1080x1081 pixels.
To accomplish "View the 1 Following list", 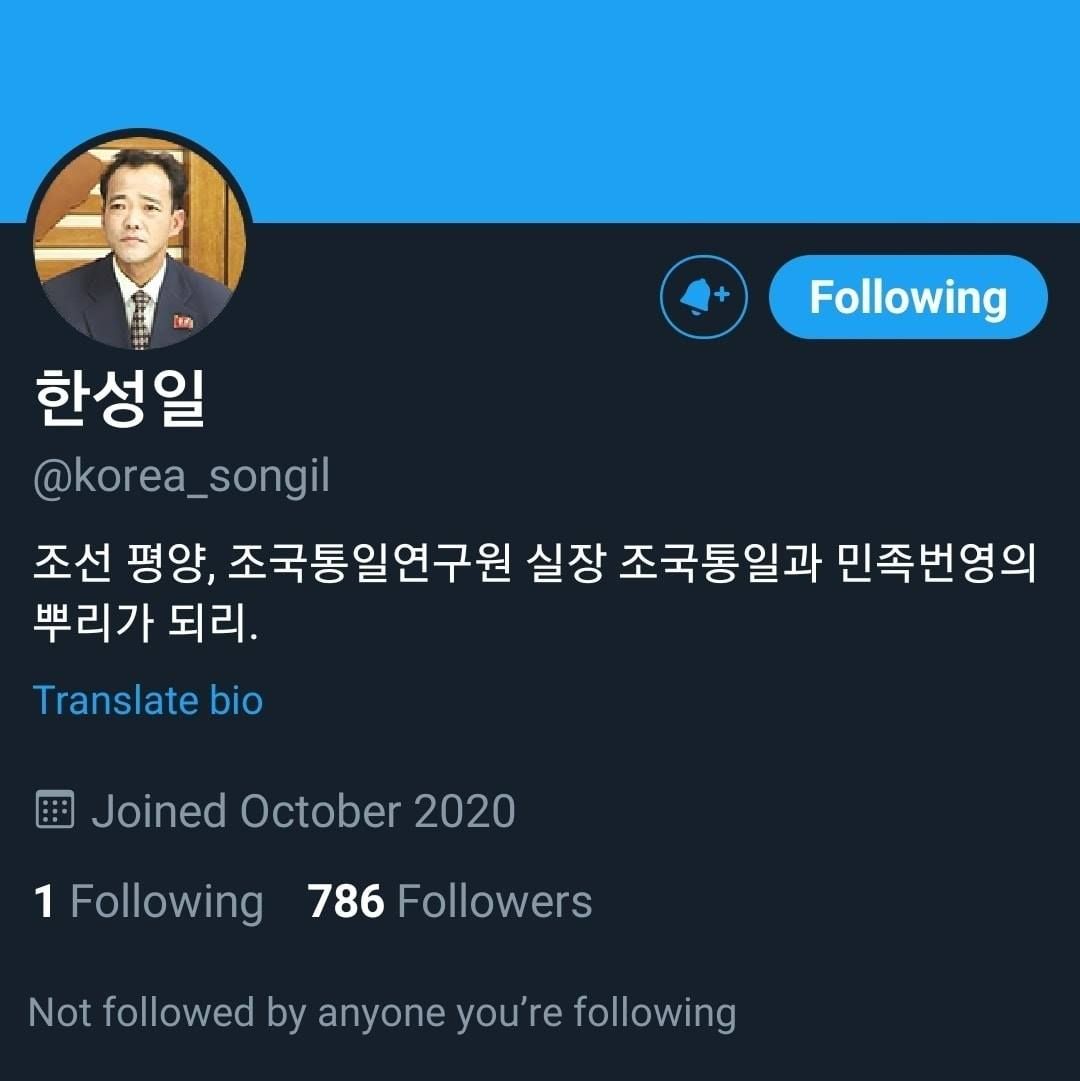I will pos(149,902).
